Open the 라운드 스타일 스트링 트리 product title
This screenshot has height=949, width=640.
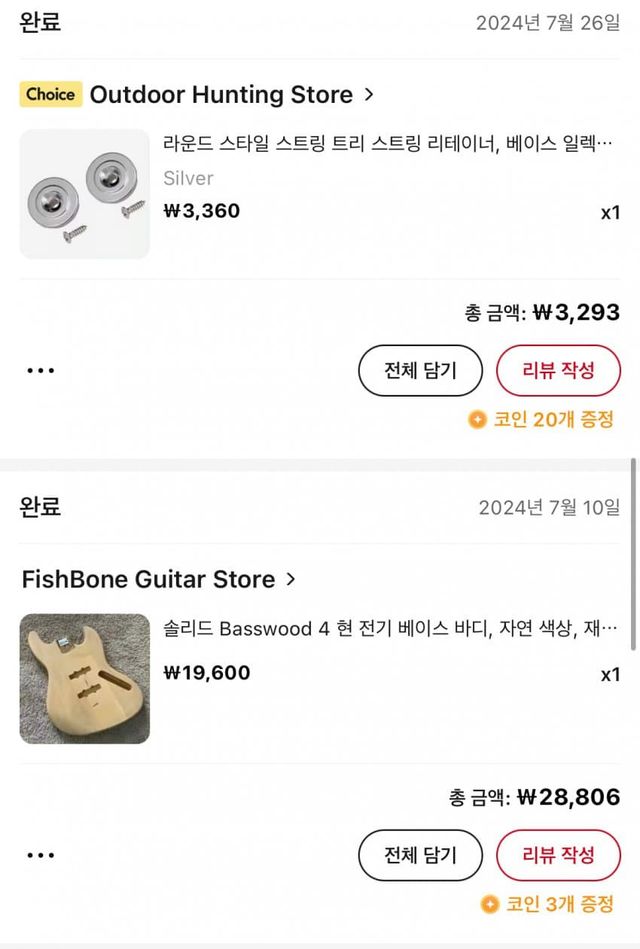coord(388,144)
